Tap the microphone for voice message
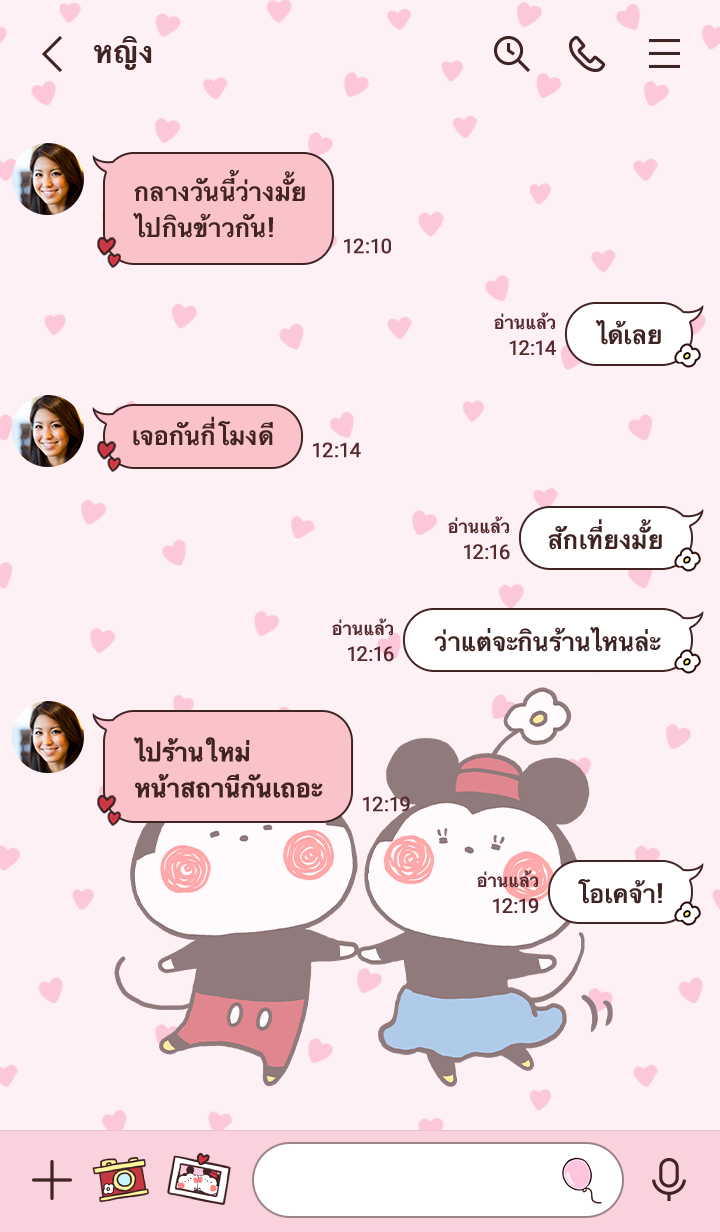720x1232 pixels. (668, 1180)
